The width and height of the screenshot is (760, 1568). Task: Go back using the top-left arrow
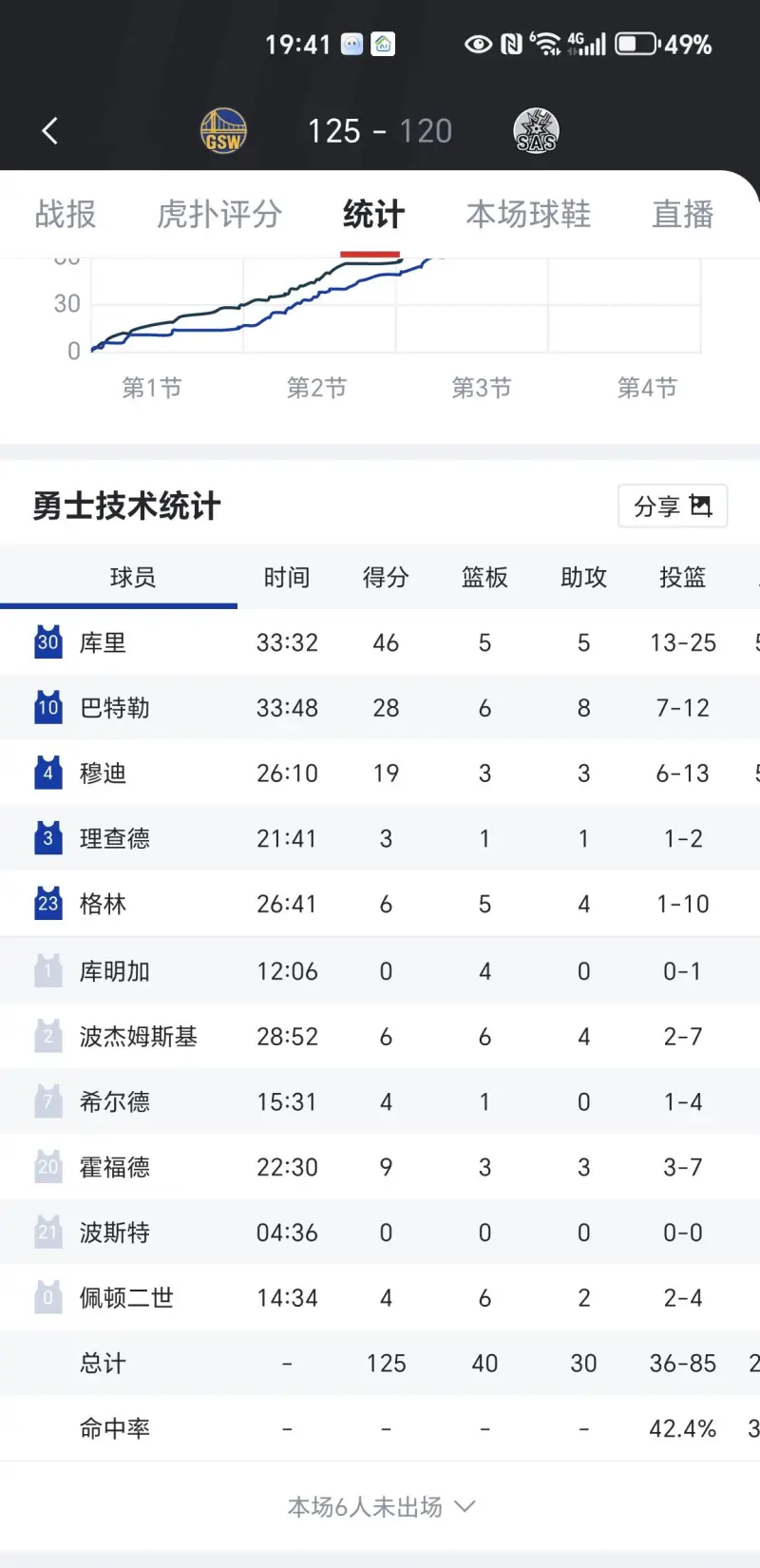tap(50, 131)
